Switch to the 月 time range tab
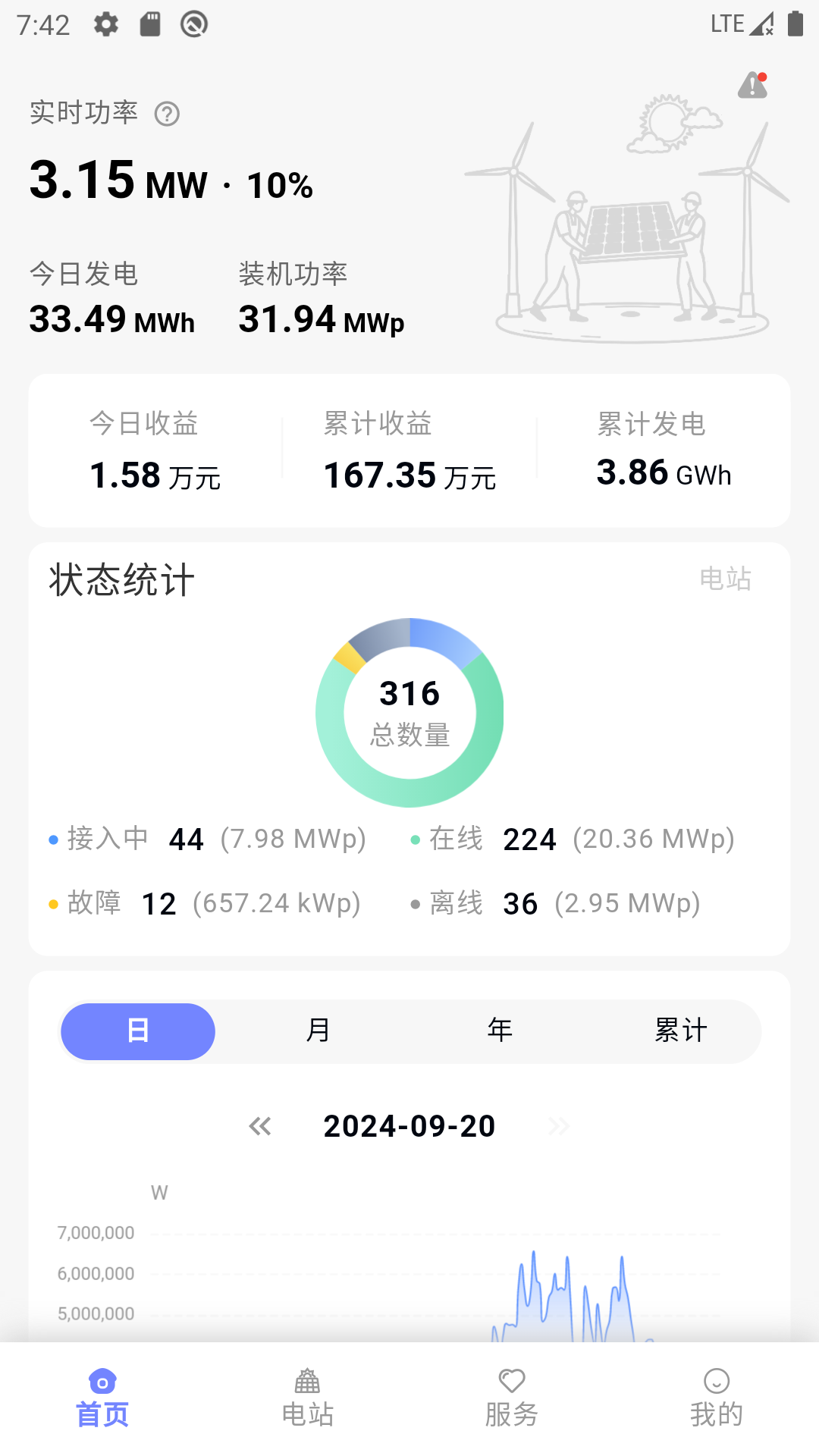The width and height of the screenshot is (819, 1456). [318, 1031]
